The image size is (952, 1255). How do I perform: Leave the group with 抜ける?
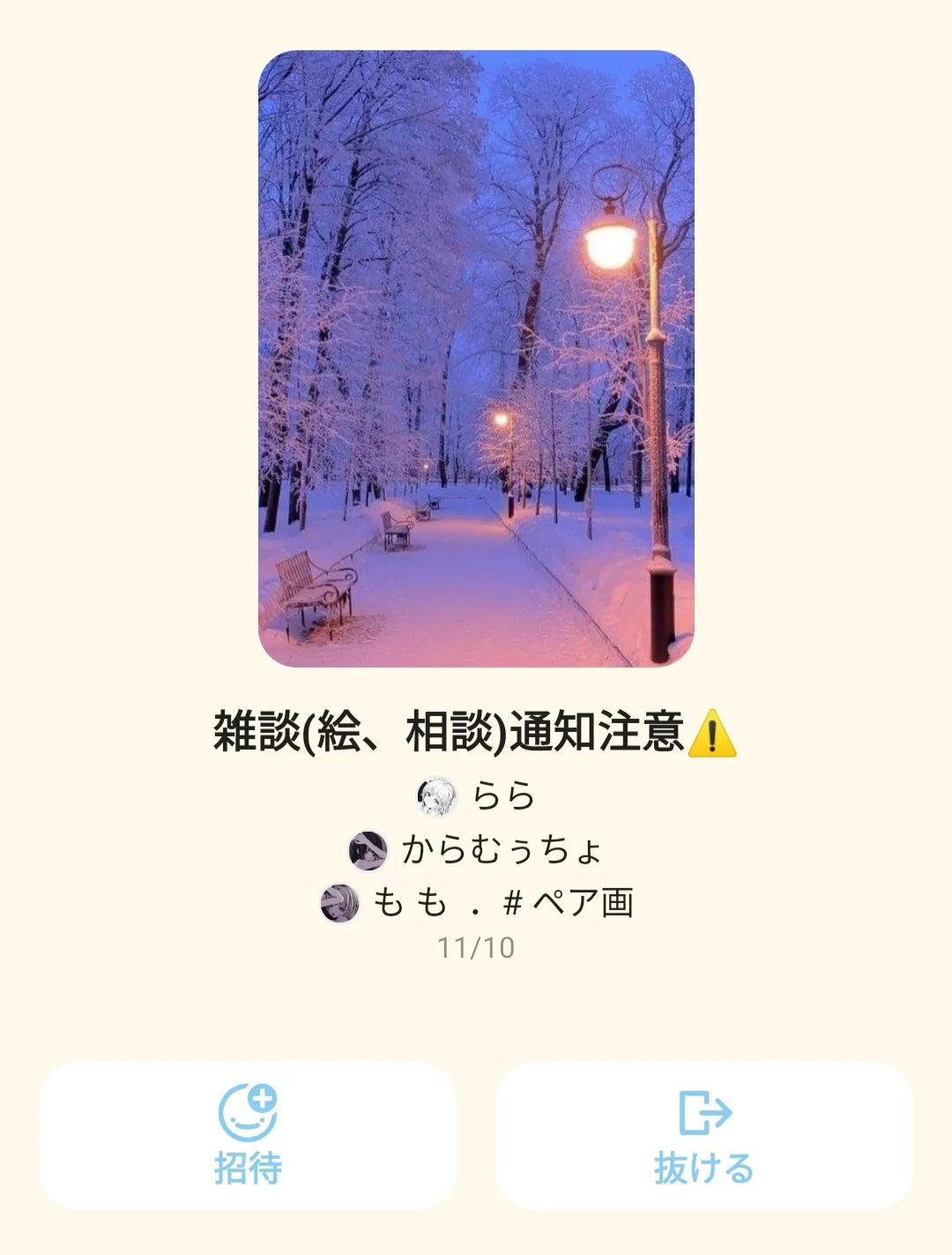tap(703, 1135)
